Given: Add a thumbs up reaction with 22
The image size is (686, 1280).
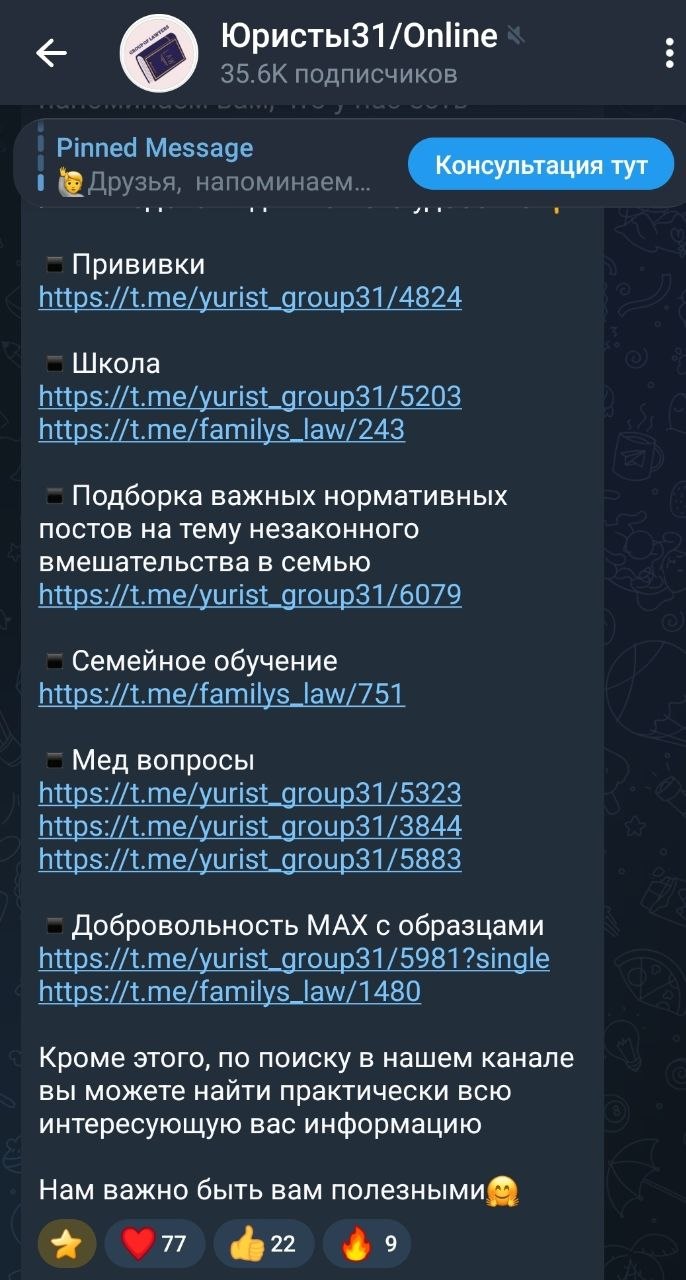Looking at the screenshot, I should click(263, 1244).
